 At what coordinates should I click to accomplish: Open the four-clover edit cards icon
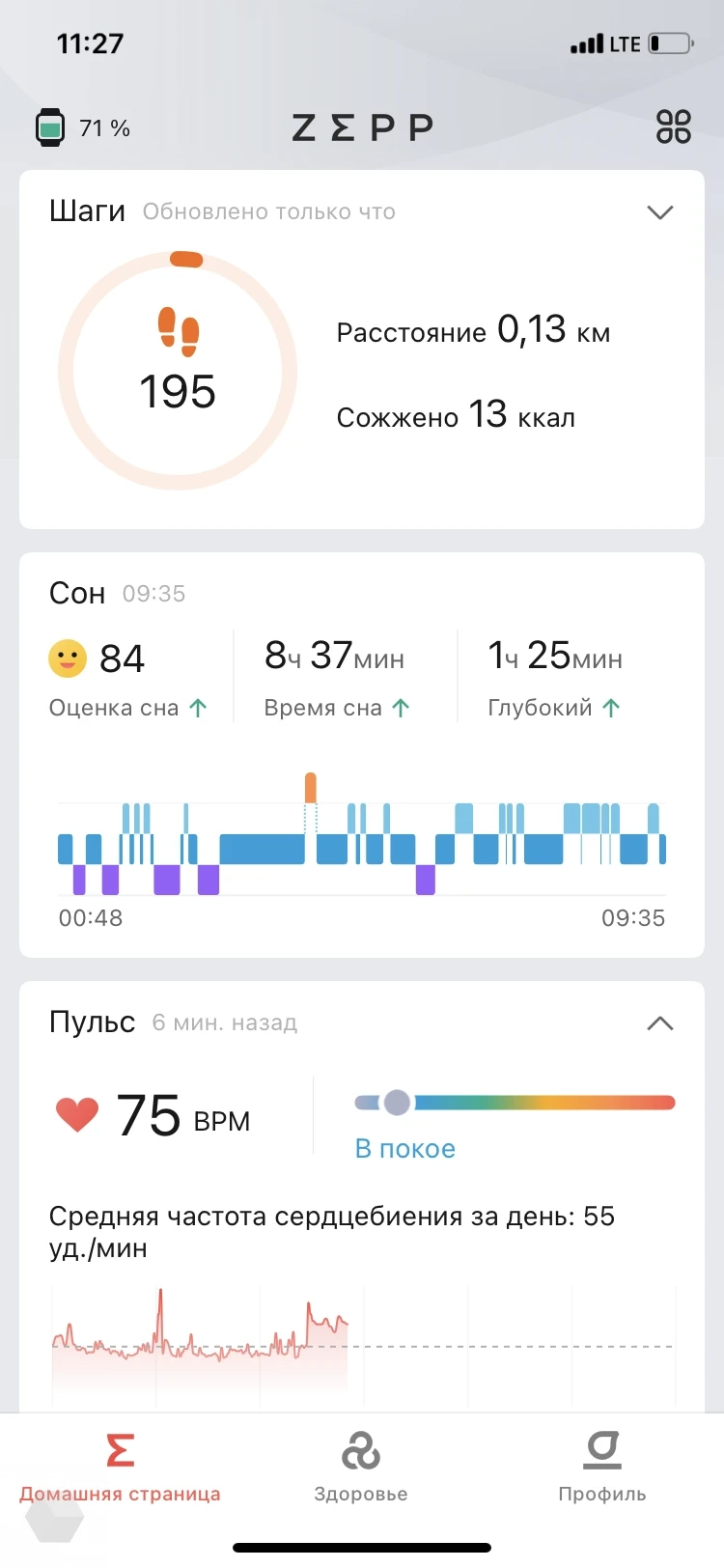pyautogui.click(x=673, y=126)
